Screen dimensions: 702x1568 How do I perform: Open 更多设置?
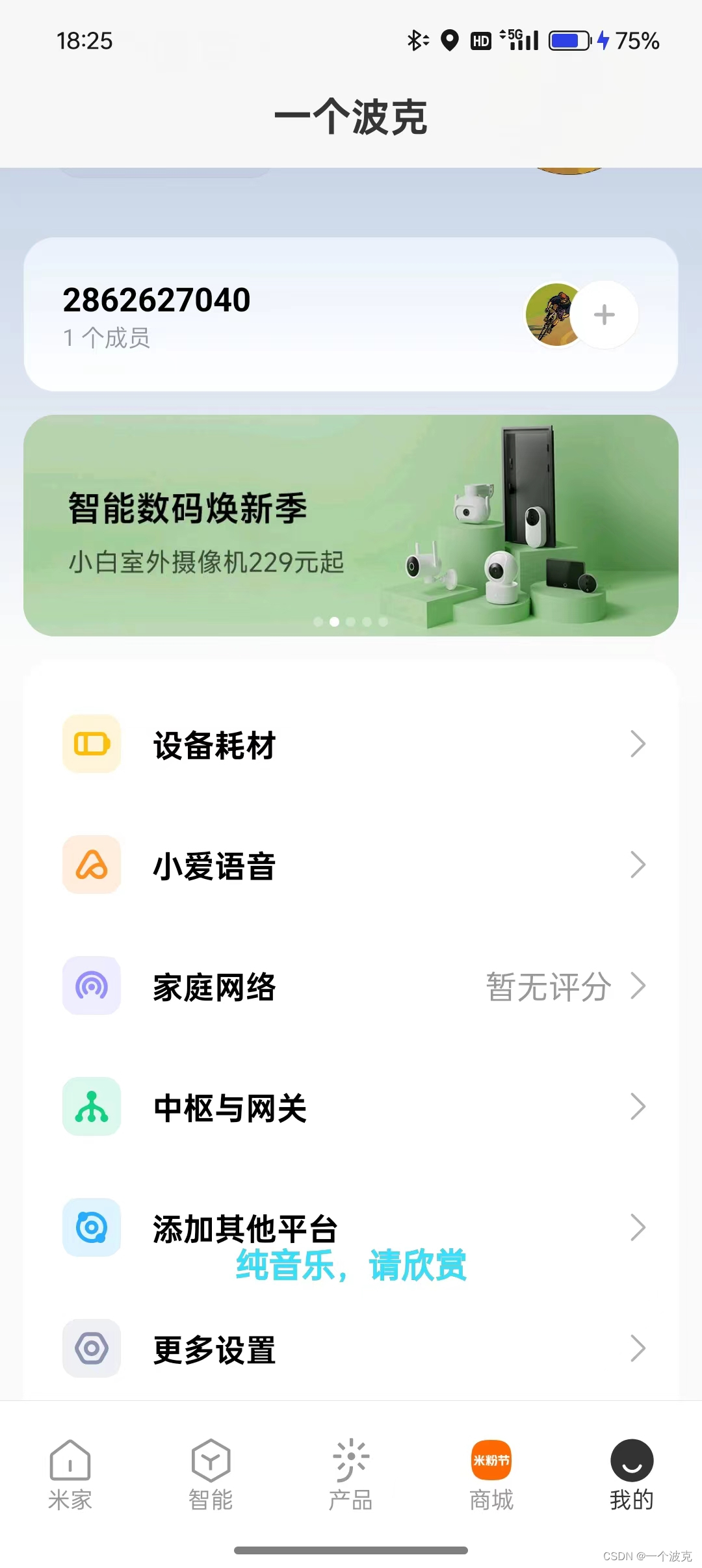(x=351, y=1348)
